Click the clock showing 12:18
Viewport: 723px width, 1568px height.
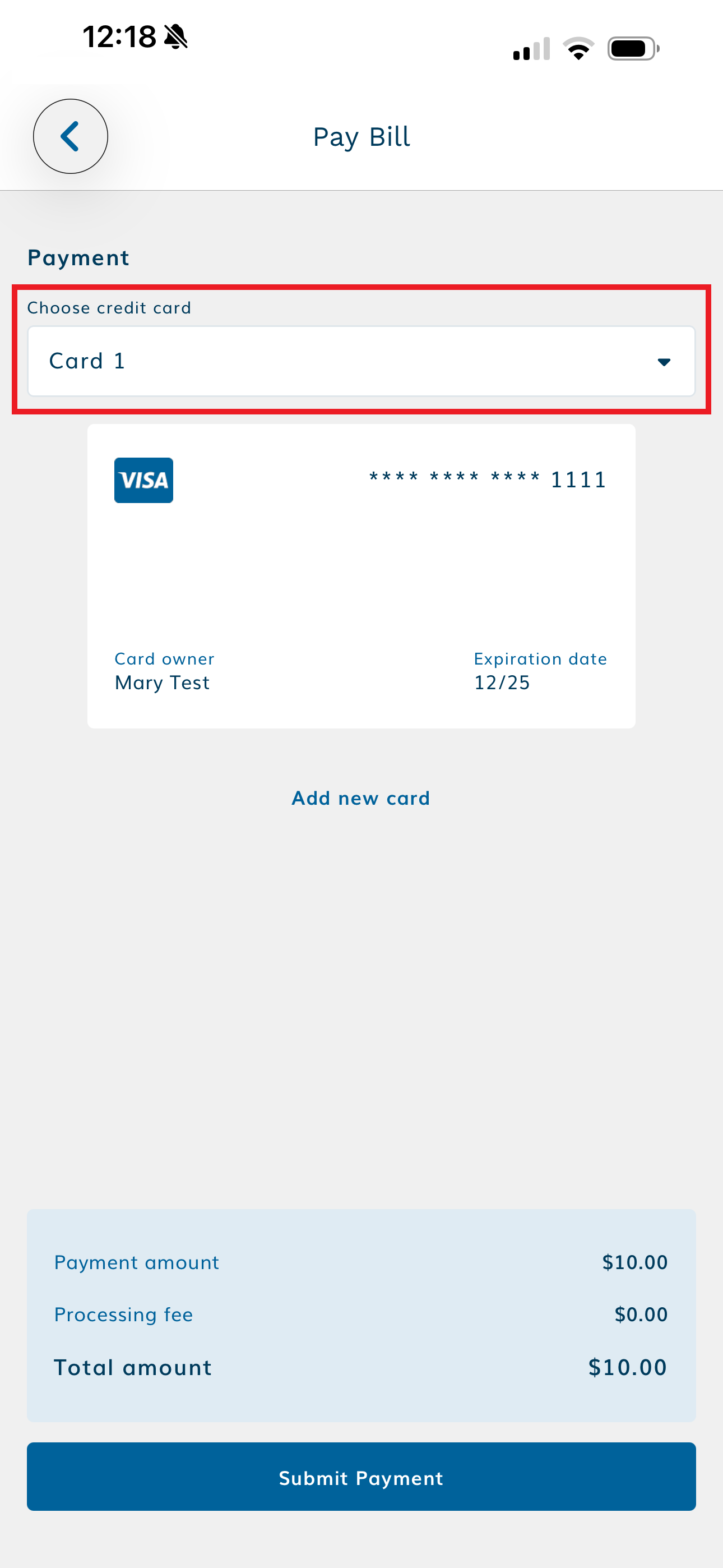(119, 36)
